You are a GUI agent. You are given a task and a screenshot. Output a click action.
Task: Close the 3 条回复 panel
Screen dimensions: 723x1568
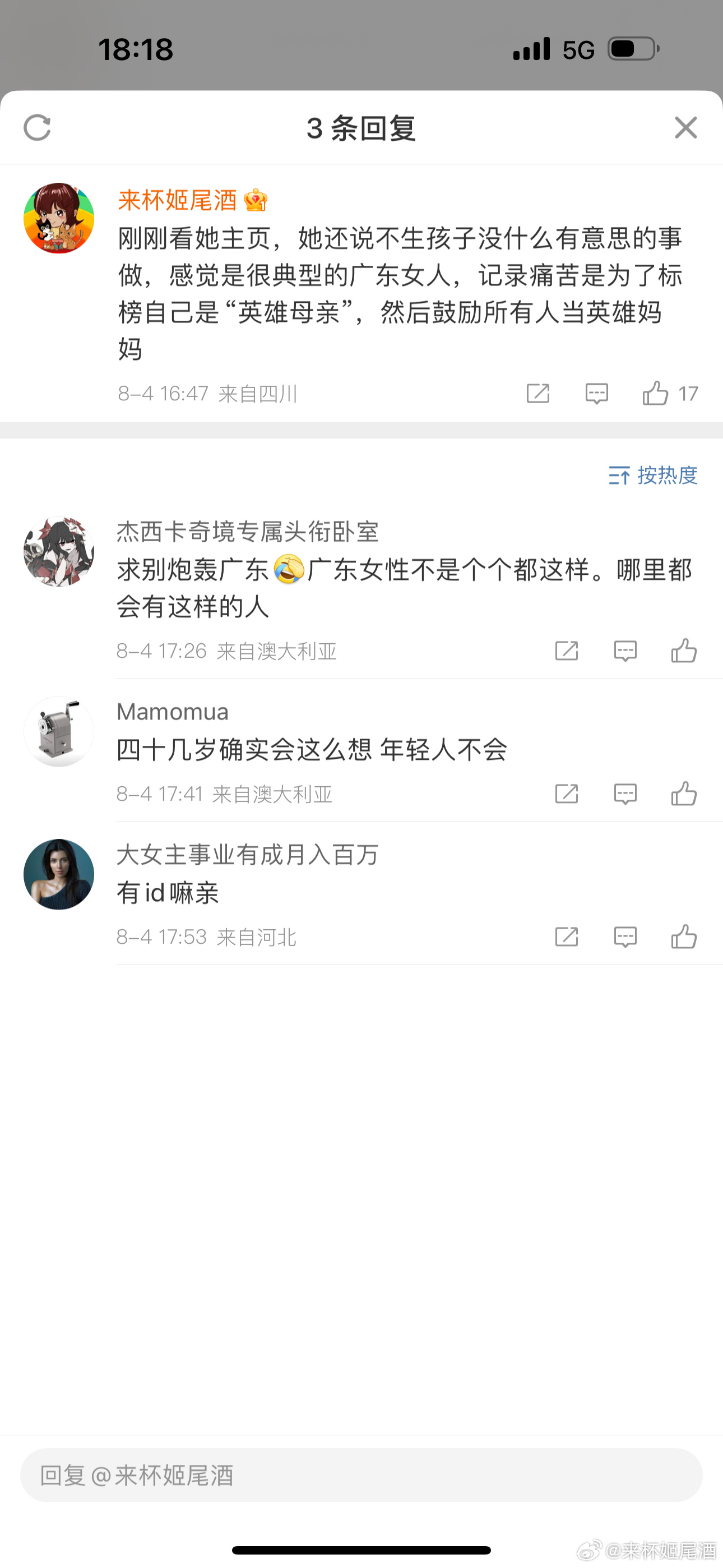(685, 128)
